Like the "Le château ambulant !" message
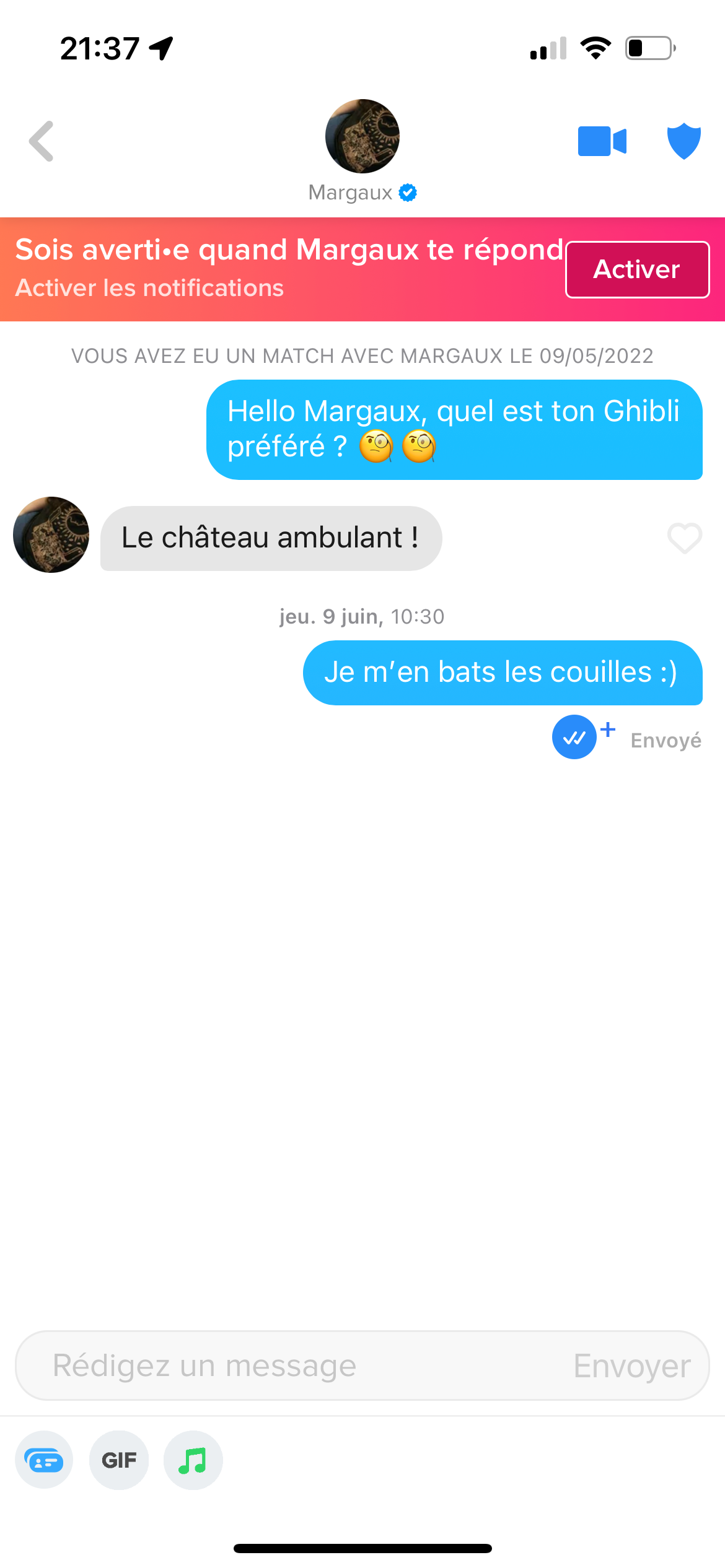This screenshot has width=725, height=1568. tap(684, 538)
